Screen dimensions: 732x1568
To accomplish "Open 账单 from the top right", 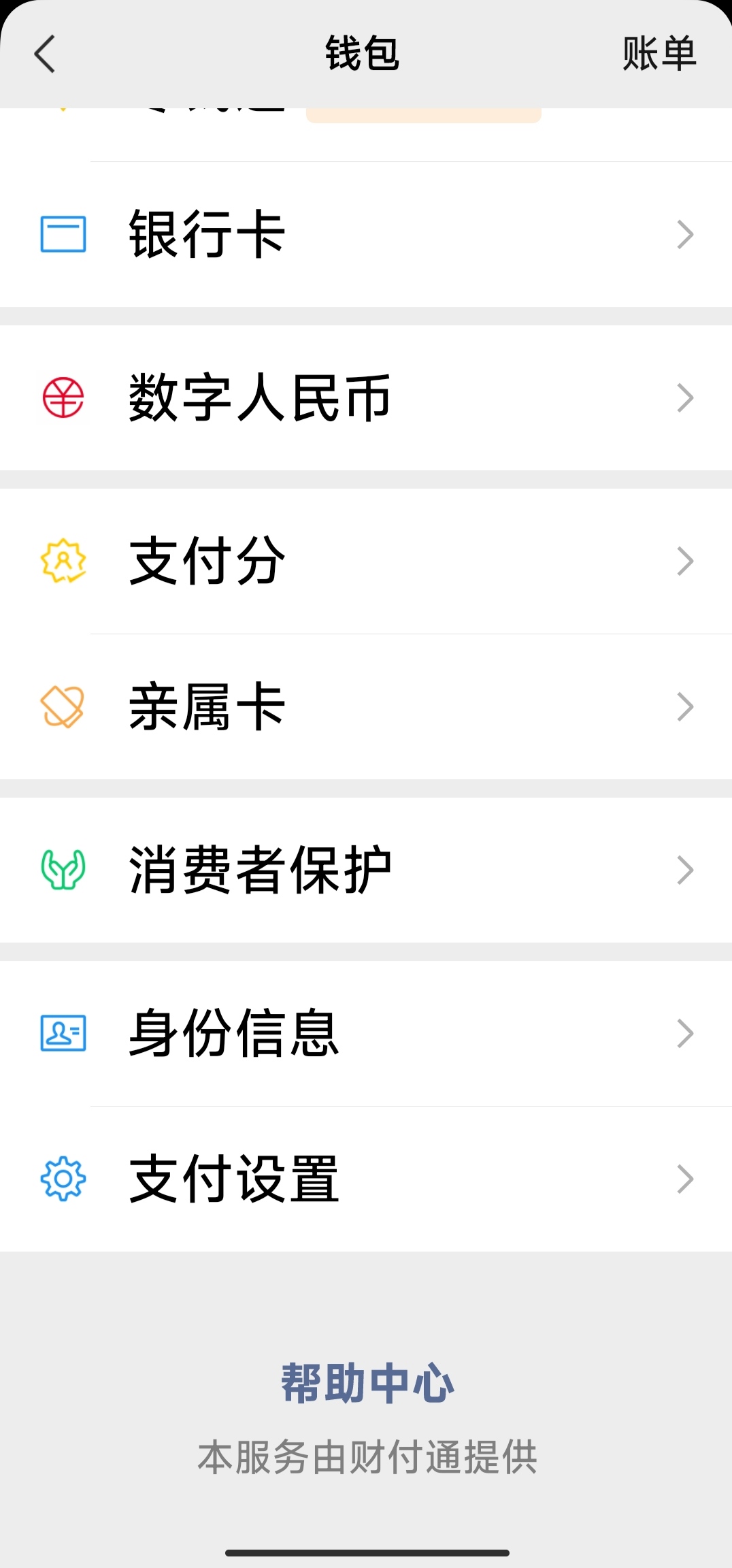I will (658, 54).
